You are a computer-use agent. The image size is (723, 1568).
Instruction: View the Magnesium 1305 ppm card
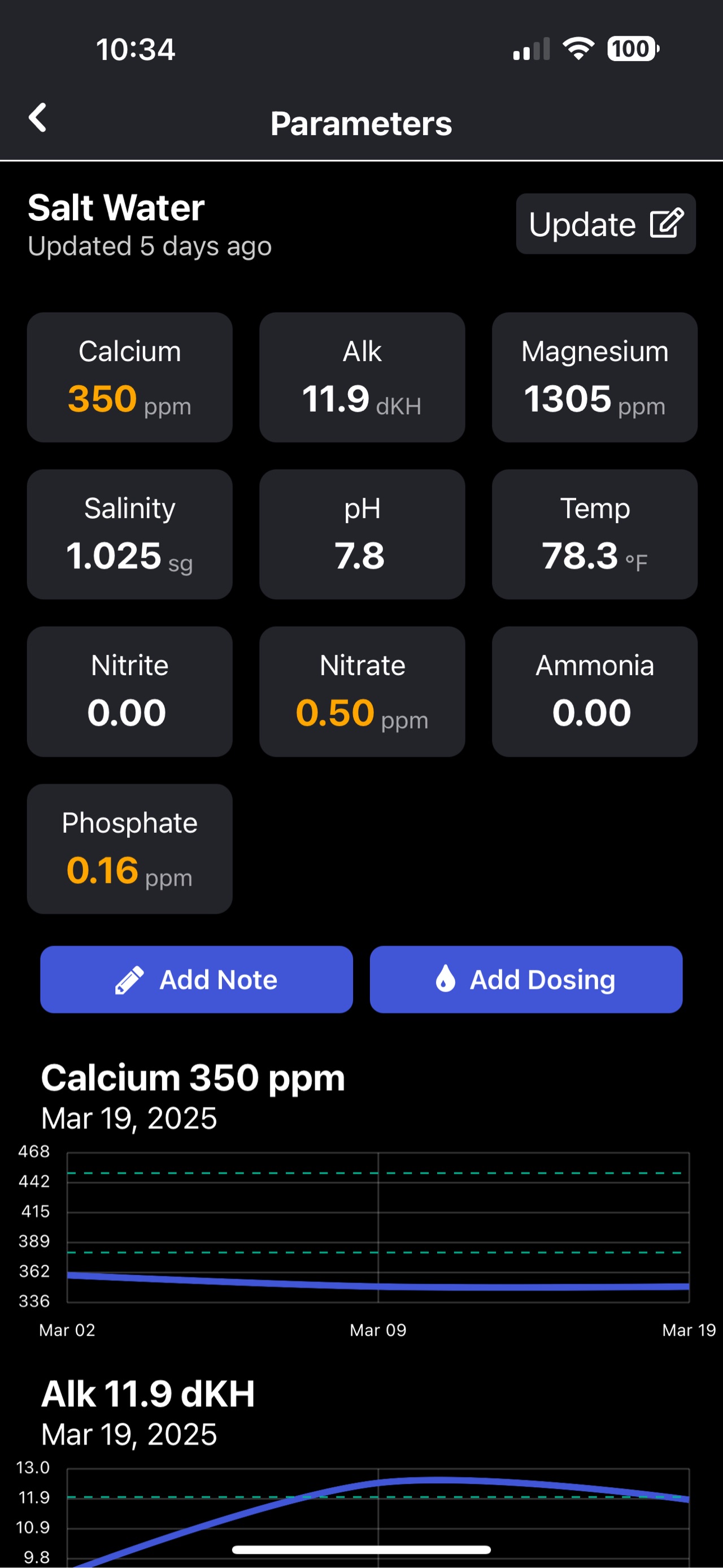[595, 377]
